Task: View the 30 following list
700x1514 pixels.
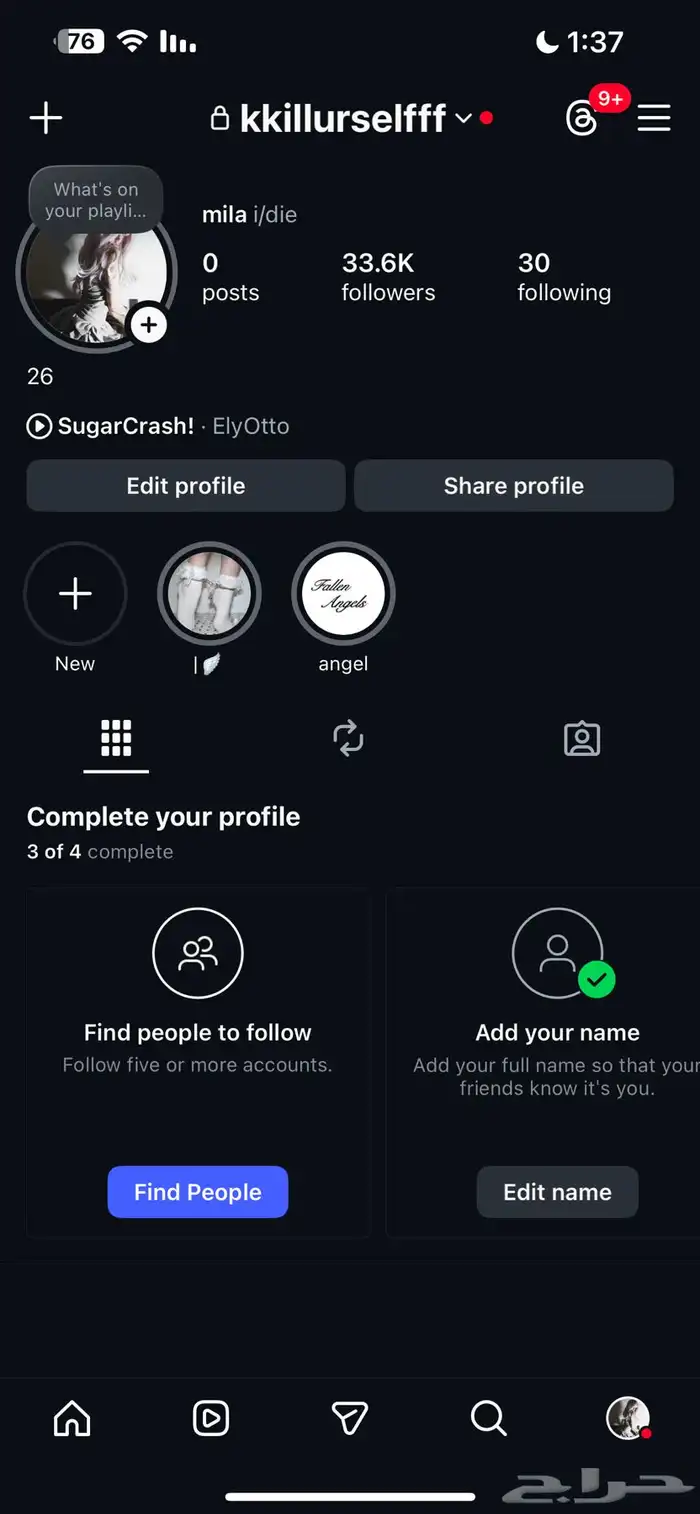Action: pos(564,276)
